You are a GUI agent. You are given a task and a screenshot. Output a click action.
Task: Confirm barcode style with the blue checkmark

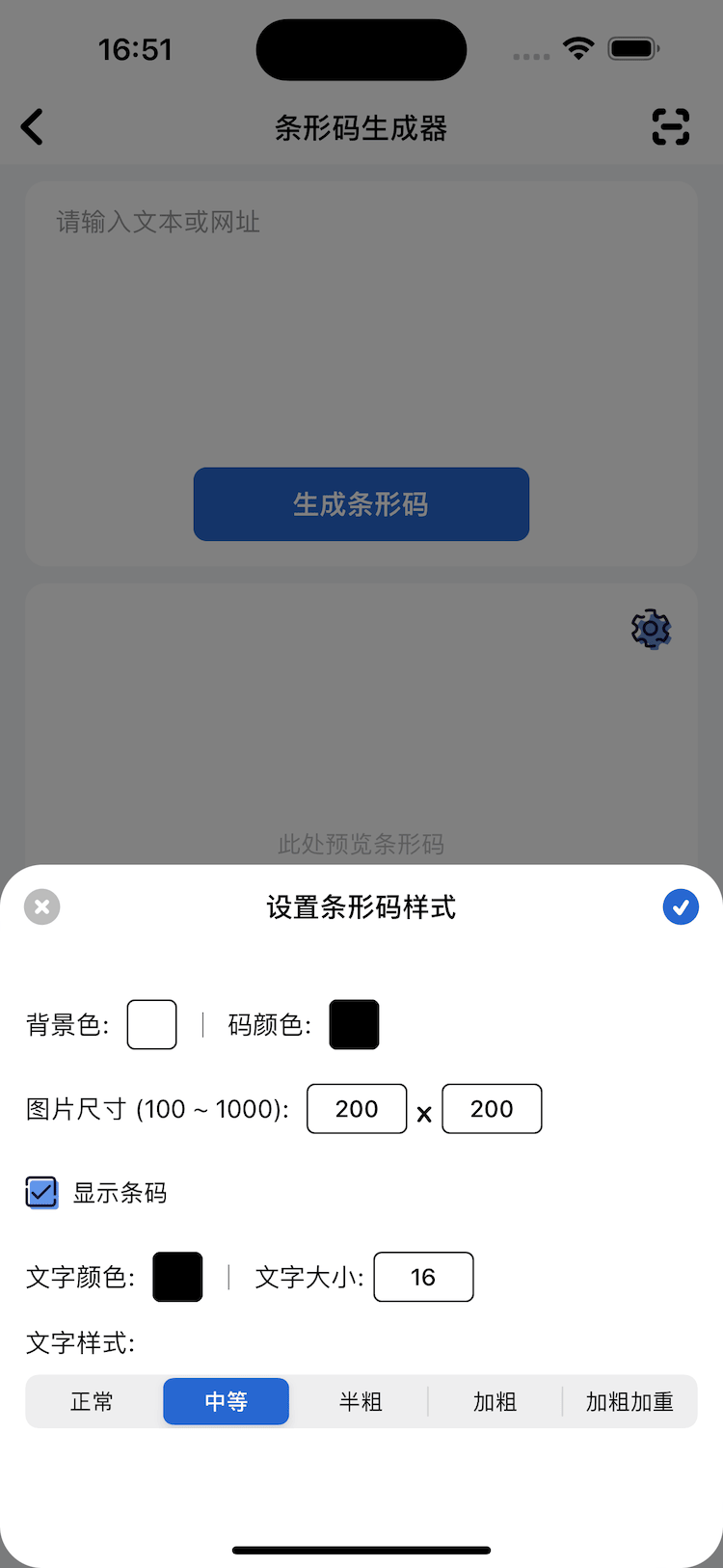(681, 906)
